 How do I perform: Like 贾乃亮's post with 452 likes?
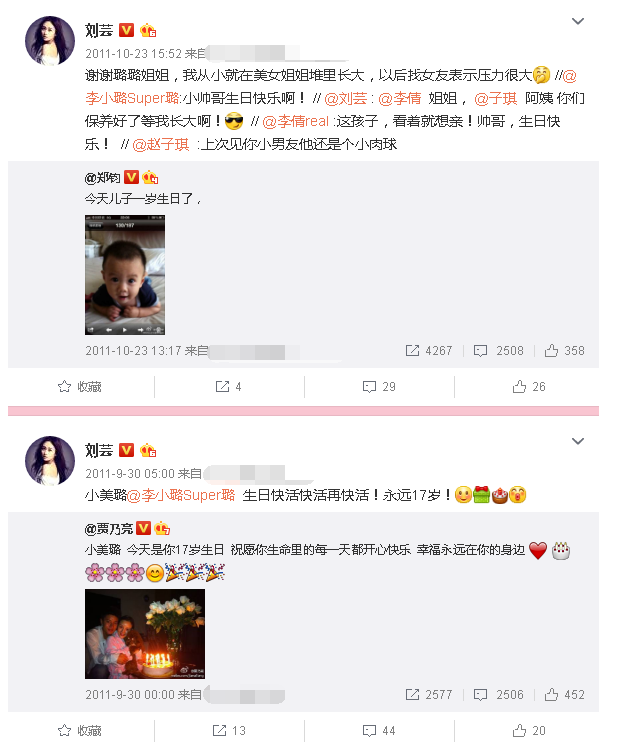tap(565, 695)
